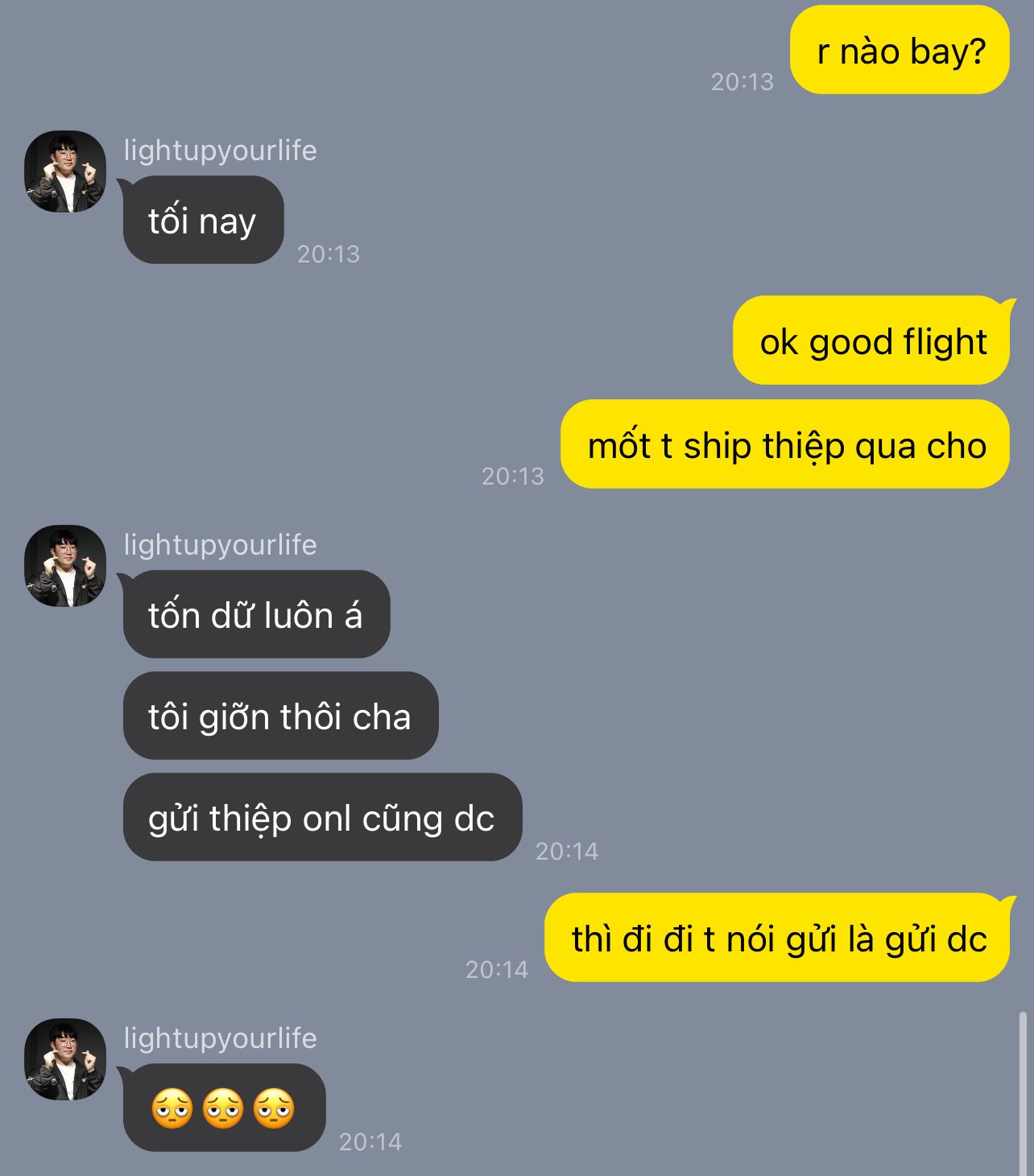Open lightupyourlife's avatar beside the emoji message
1034x1176 pixels.
click(x=65, y=1059)
